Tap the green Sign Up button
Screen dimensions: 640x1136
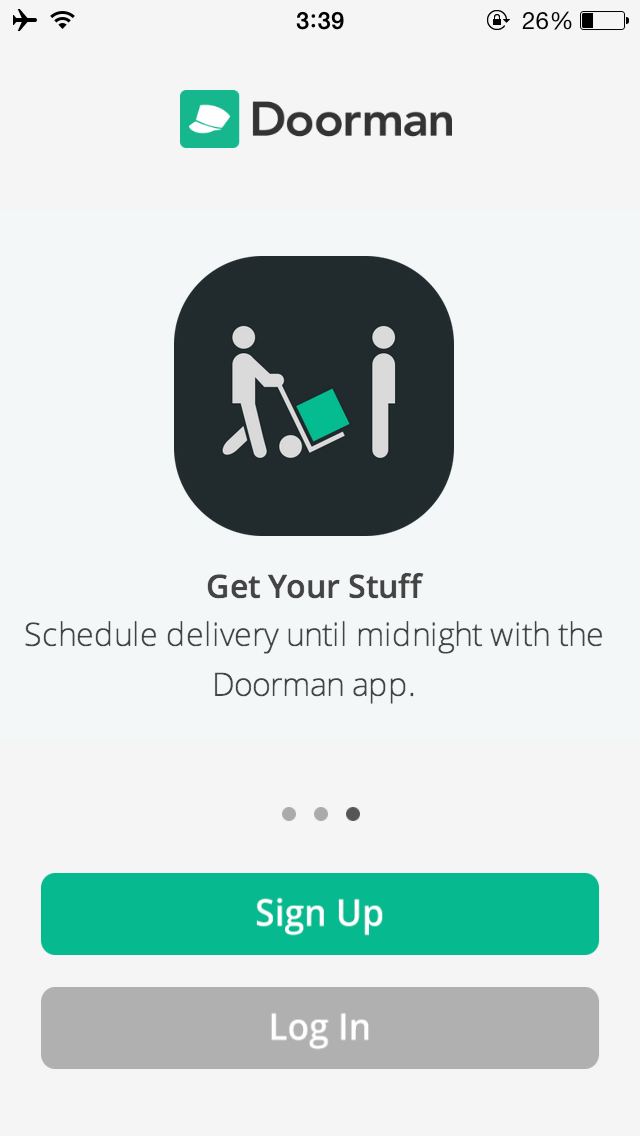[319, 914]
